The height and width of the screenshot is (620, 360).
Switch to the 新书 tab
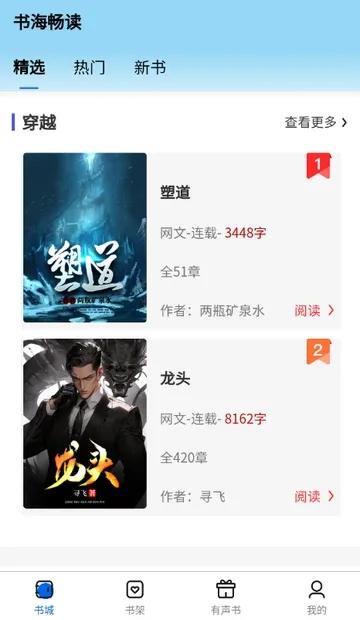coord(150,68)
